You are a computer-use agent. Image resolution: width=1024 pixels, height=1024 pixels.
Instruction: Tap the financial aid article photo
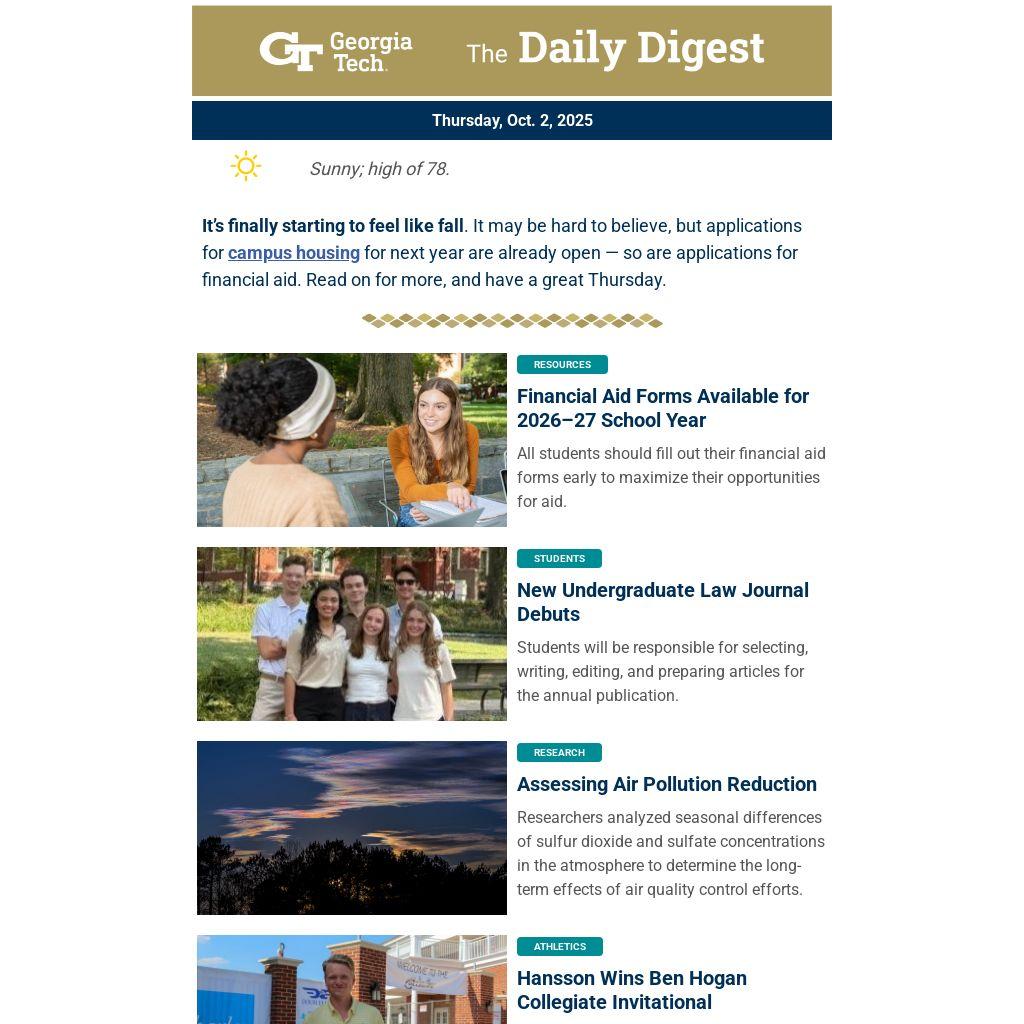tap(351, 440)
